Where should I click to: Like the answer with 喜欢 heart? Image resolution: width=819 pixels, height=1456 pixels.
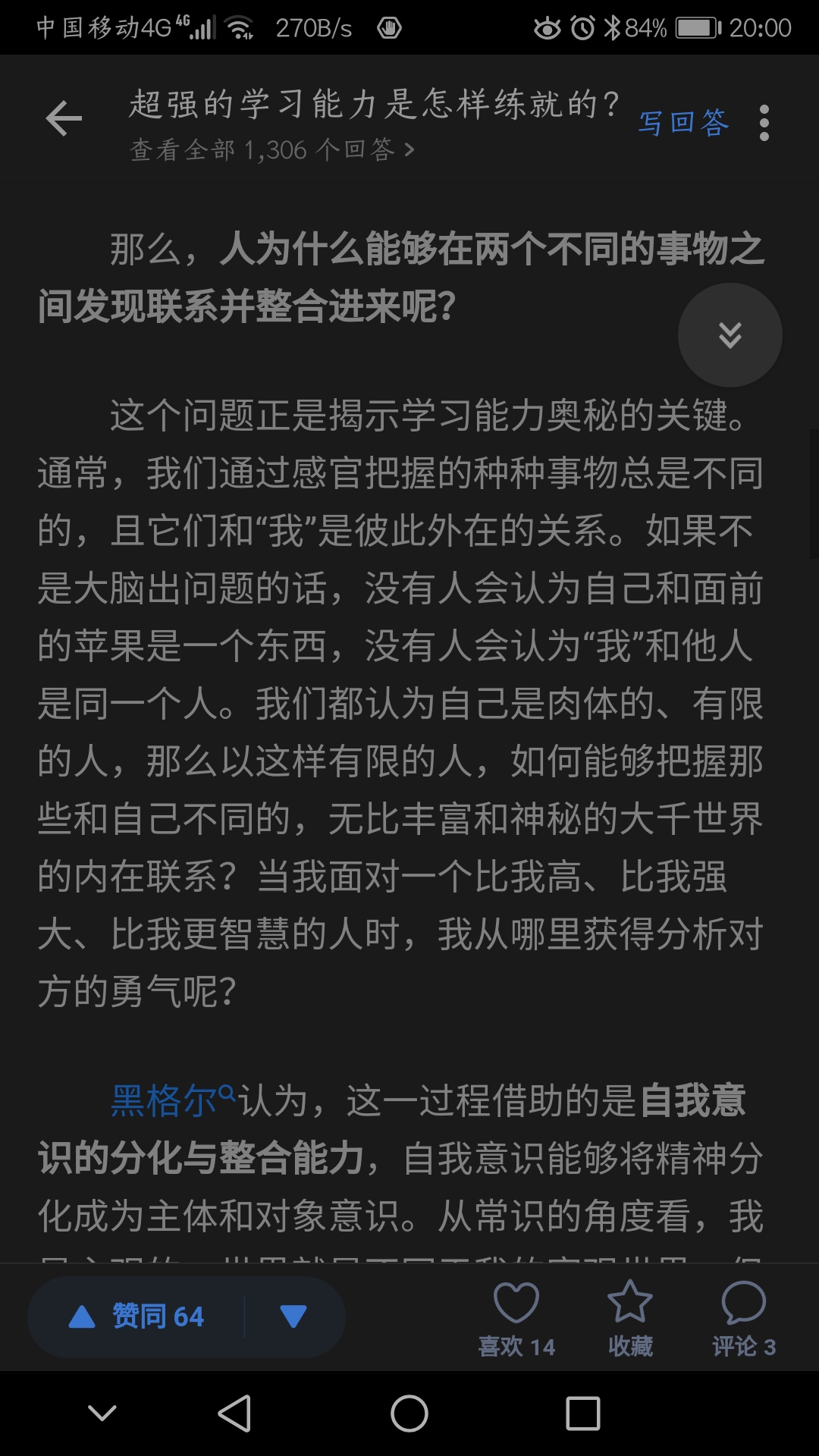516,1318
